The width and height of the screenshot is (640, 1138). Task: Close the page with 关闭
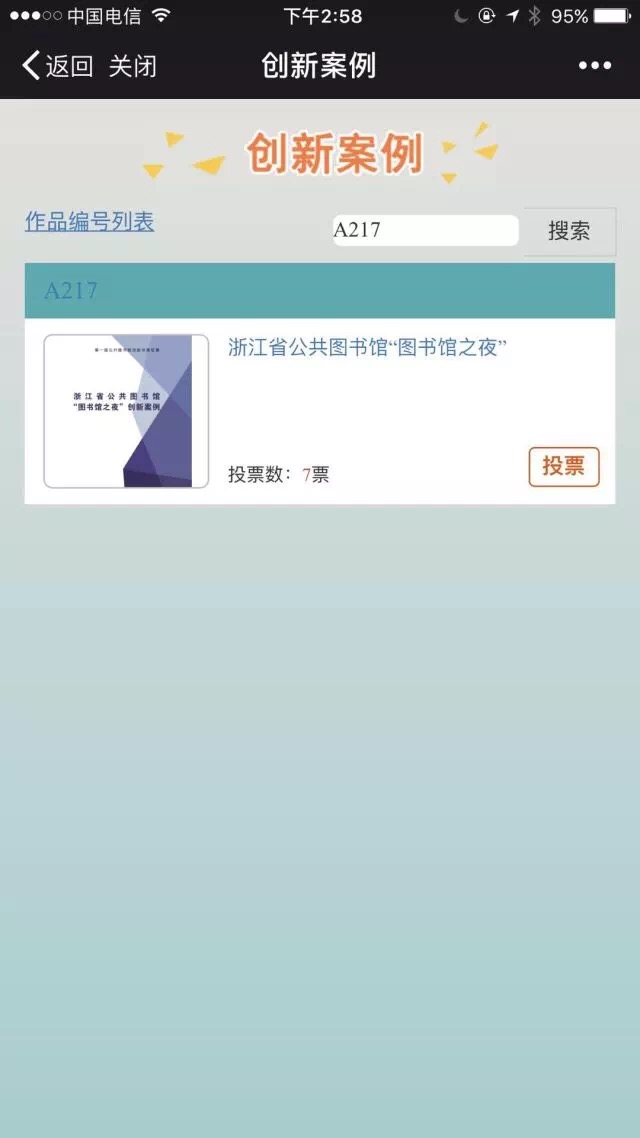[x=132, y=66]
